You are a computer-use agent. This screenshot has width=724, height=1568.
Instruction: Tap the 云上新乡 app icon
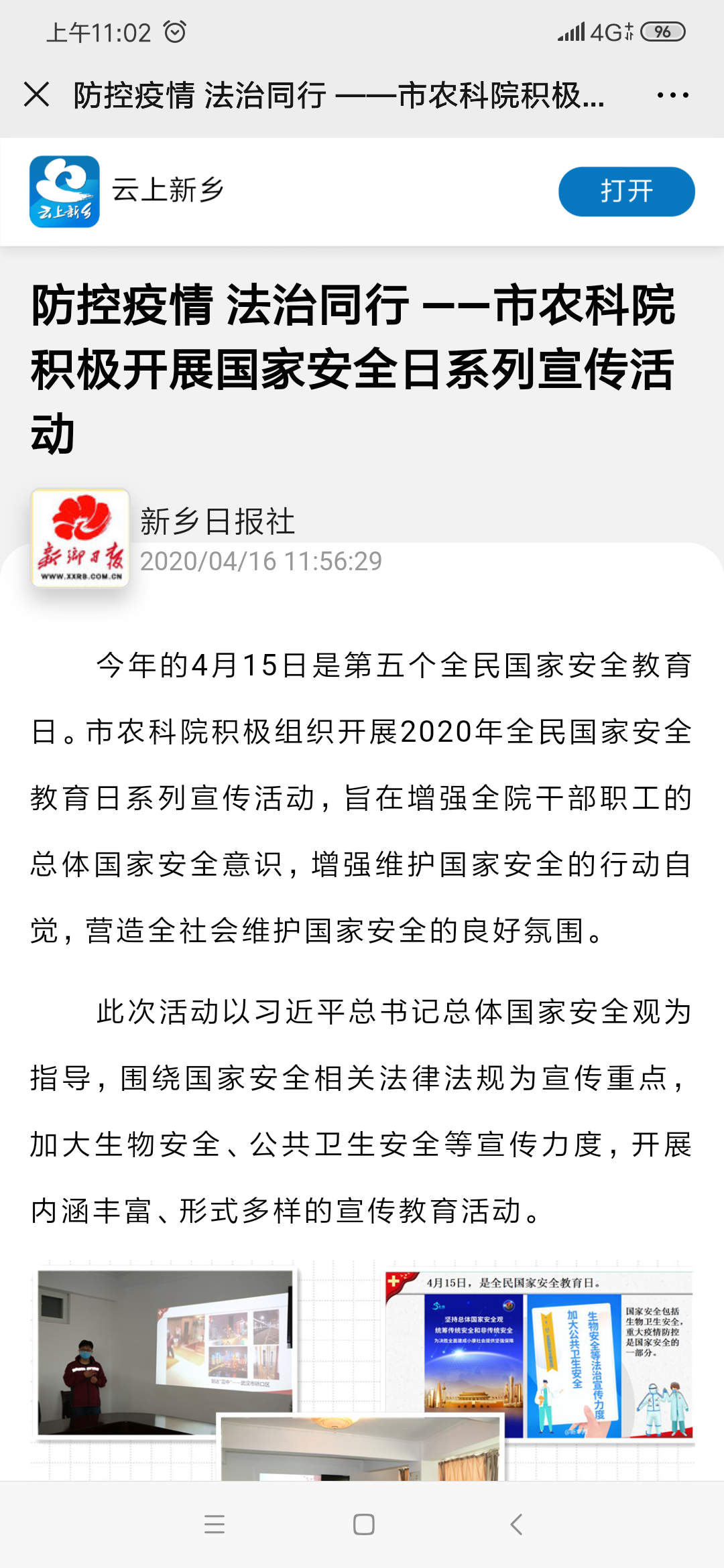click(x=66, y=191)
